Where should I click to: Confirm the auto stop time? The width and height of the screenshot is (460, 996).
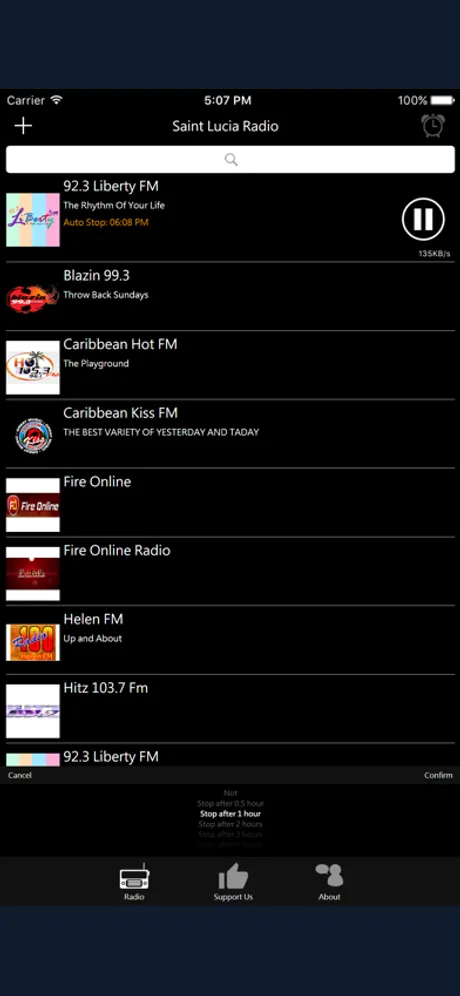click(438, 775)
